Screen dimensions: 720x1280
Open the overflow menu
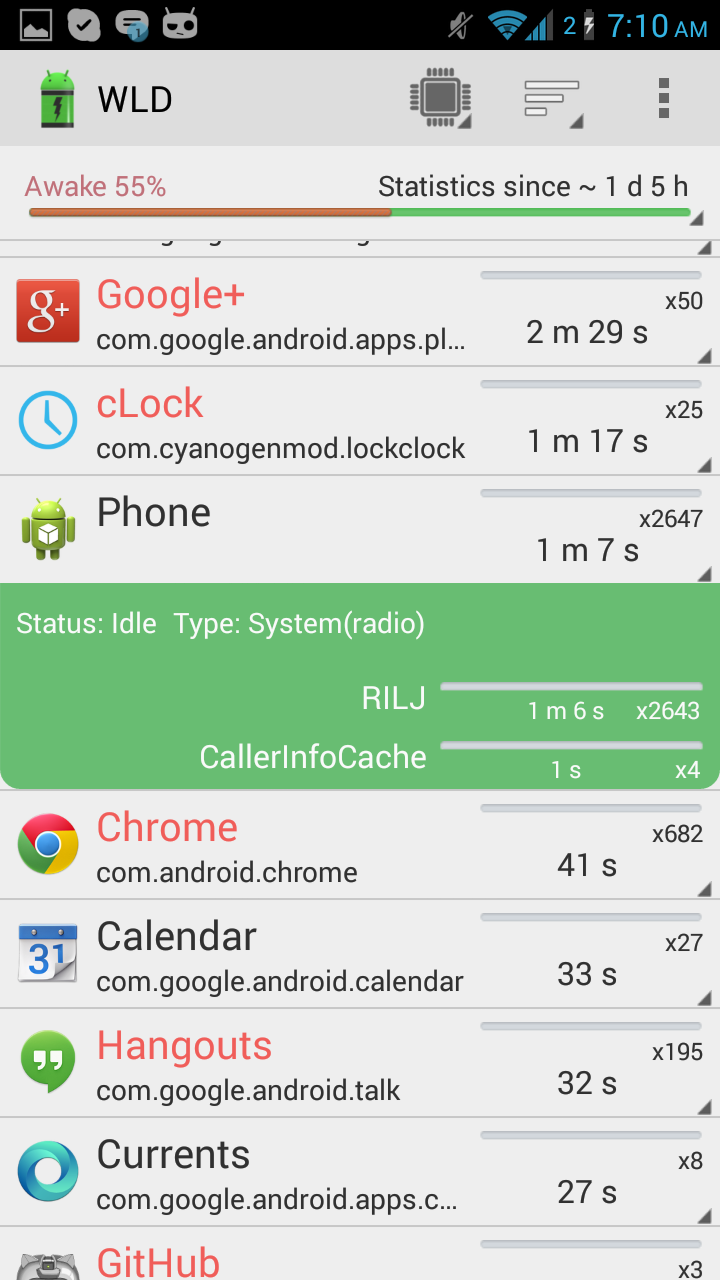pyautogui.click(x=663, y=99)
